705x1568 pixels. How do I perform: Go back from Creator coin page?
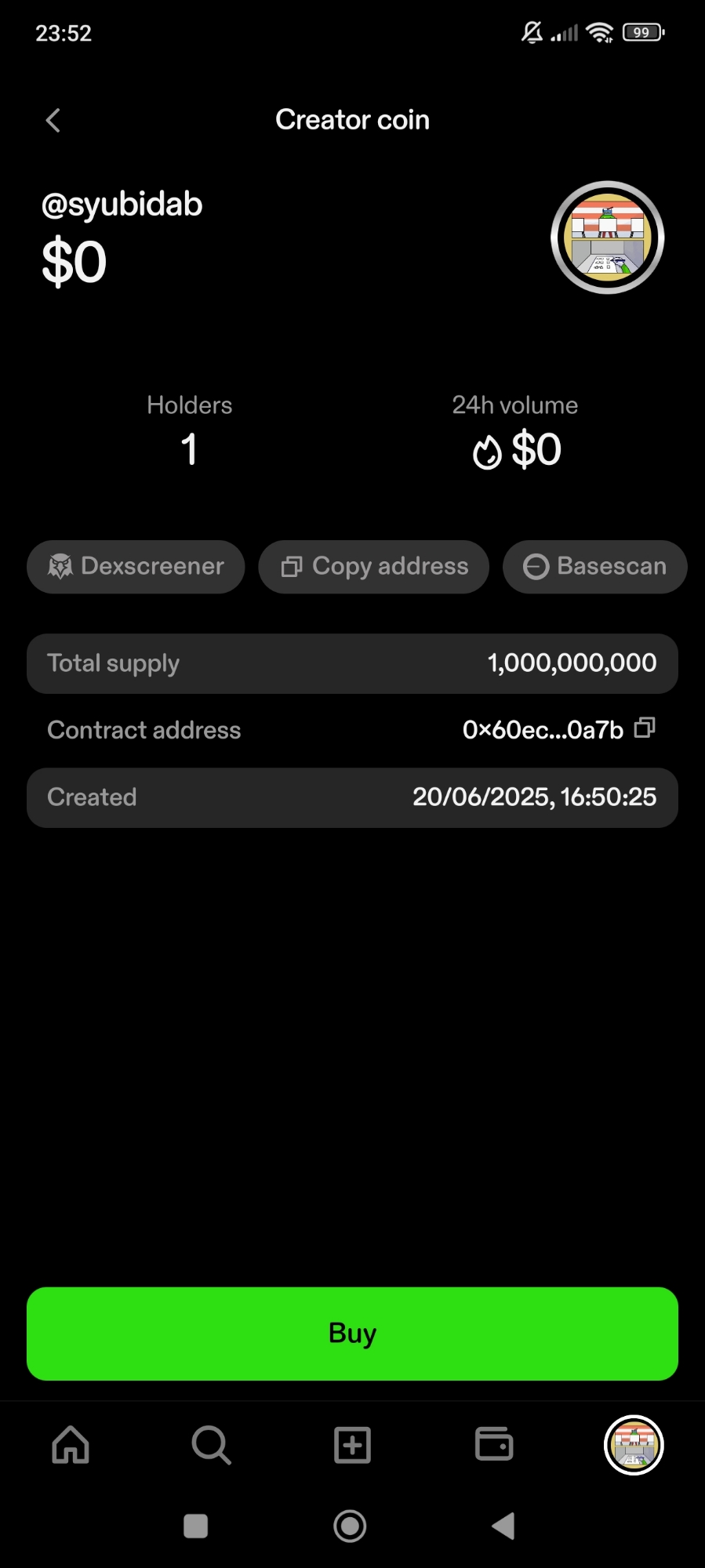coord(53,121)
